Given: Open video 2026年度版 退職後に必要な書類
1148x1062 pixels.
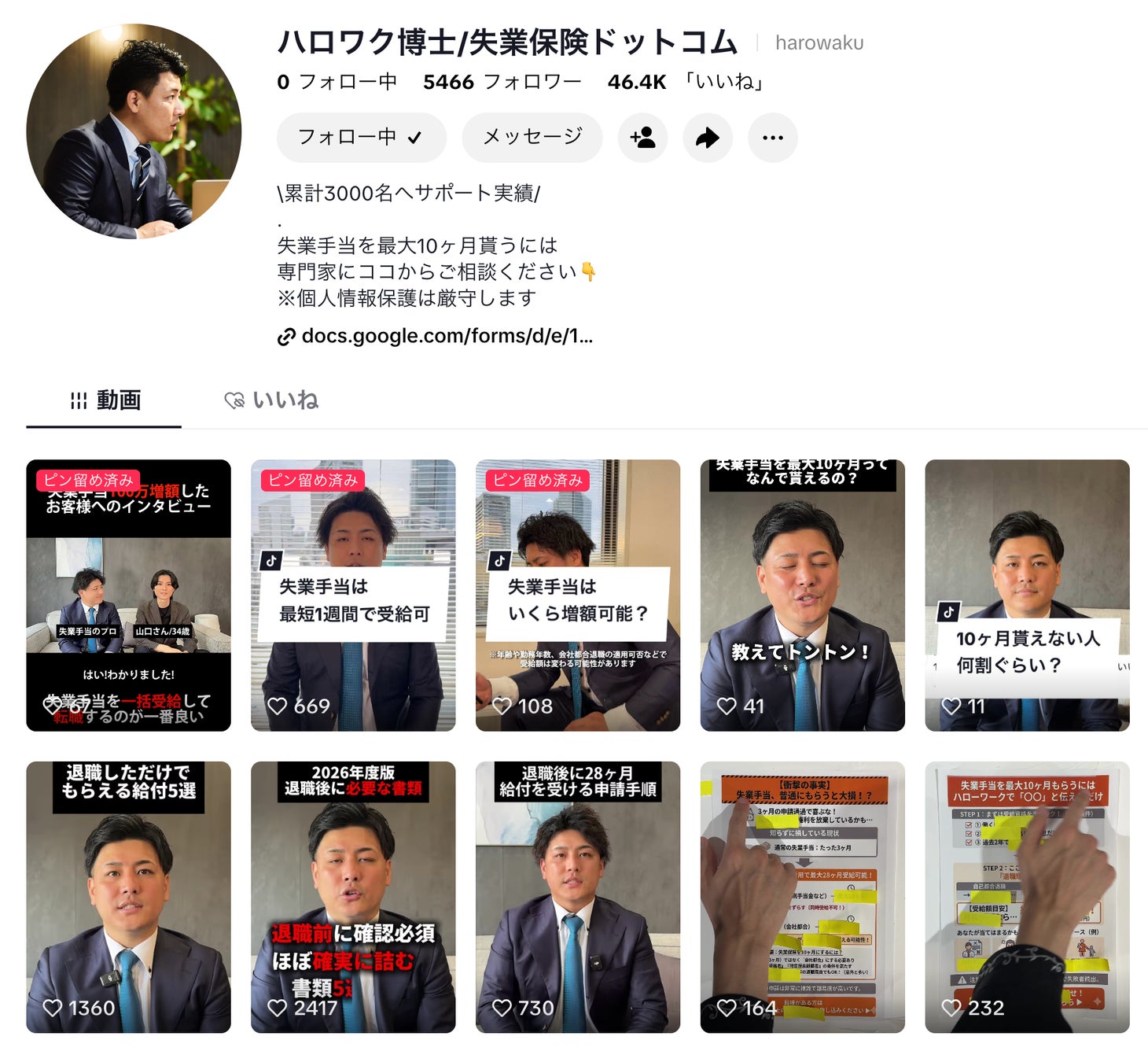Looking at the screenshot, I should point(353,897).
